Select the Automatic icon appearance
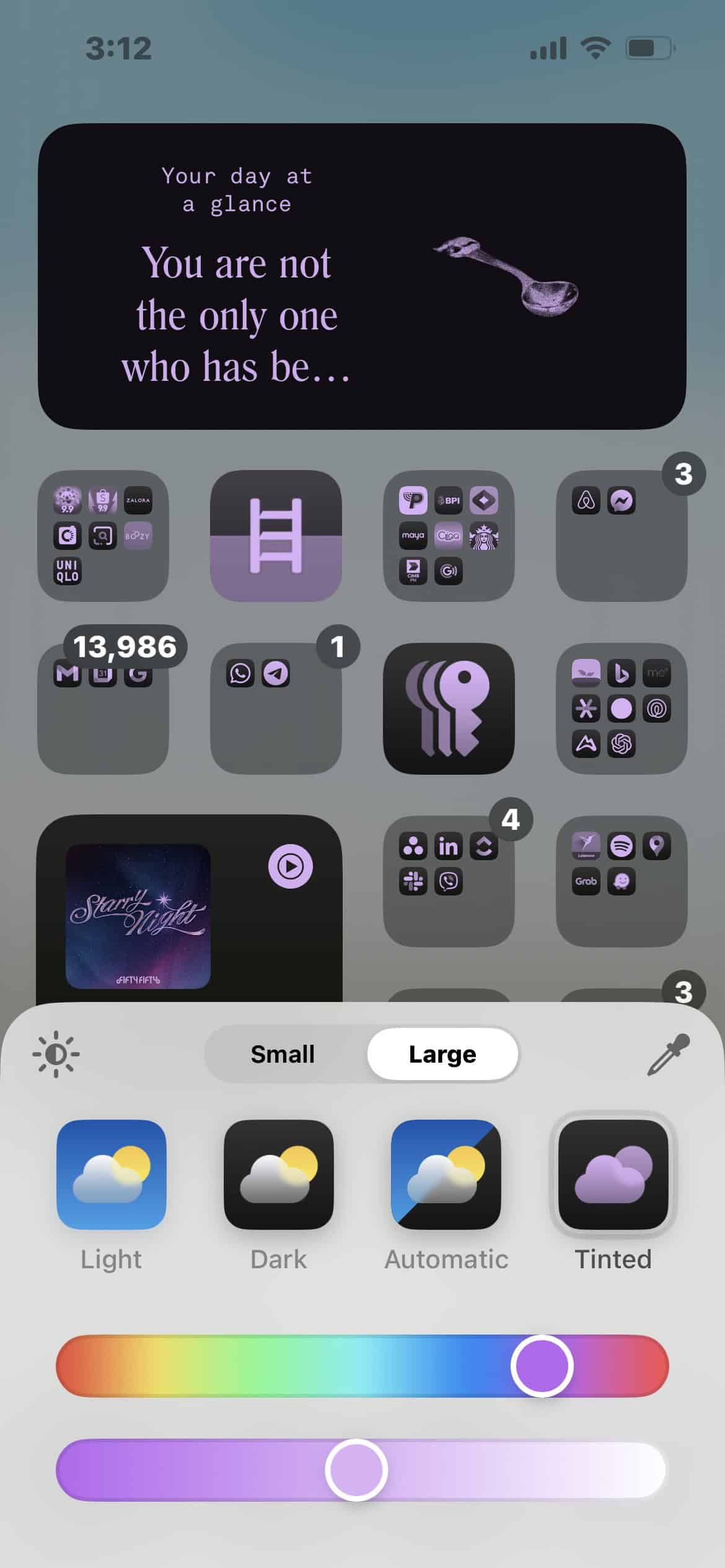 pyautogui.click(x=446, y=1174)
